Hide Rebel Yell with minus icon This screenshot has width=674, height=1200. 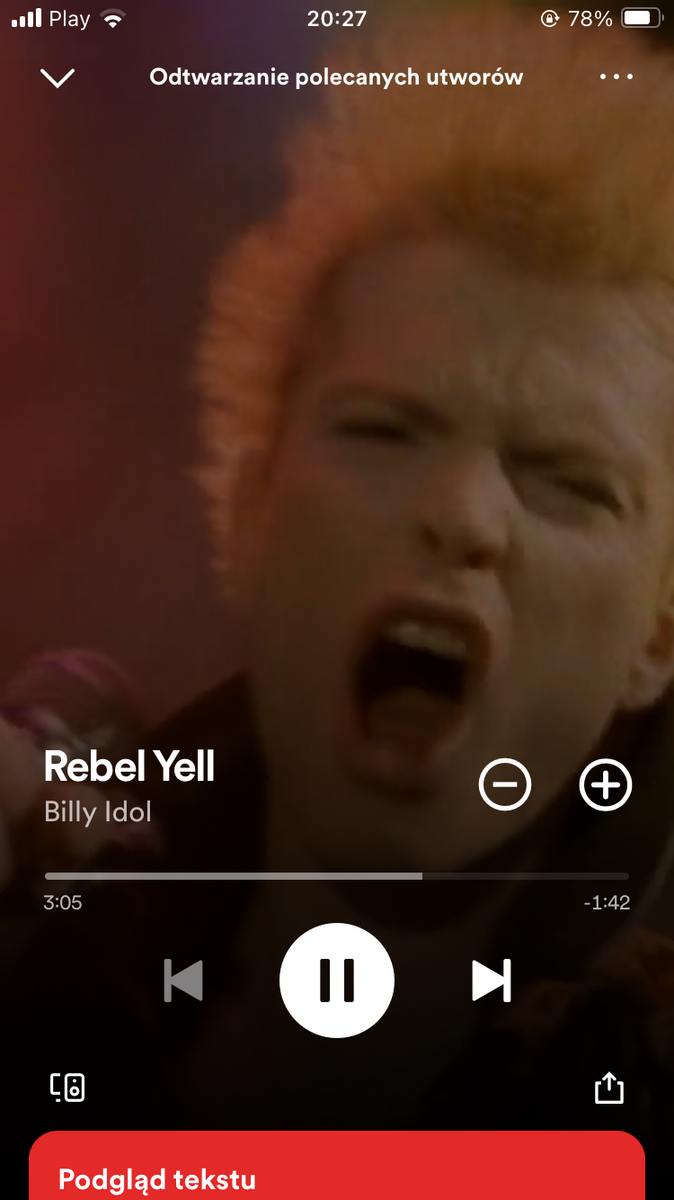(505, 785)
